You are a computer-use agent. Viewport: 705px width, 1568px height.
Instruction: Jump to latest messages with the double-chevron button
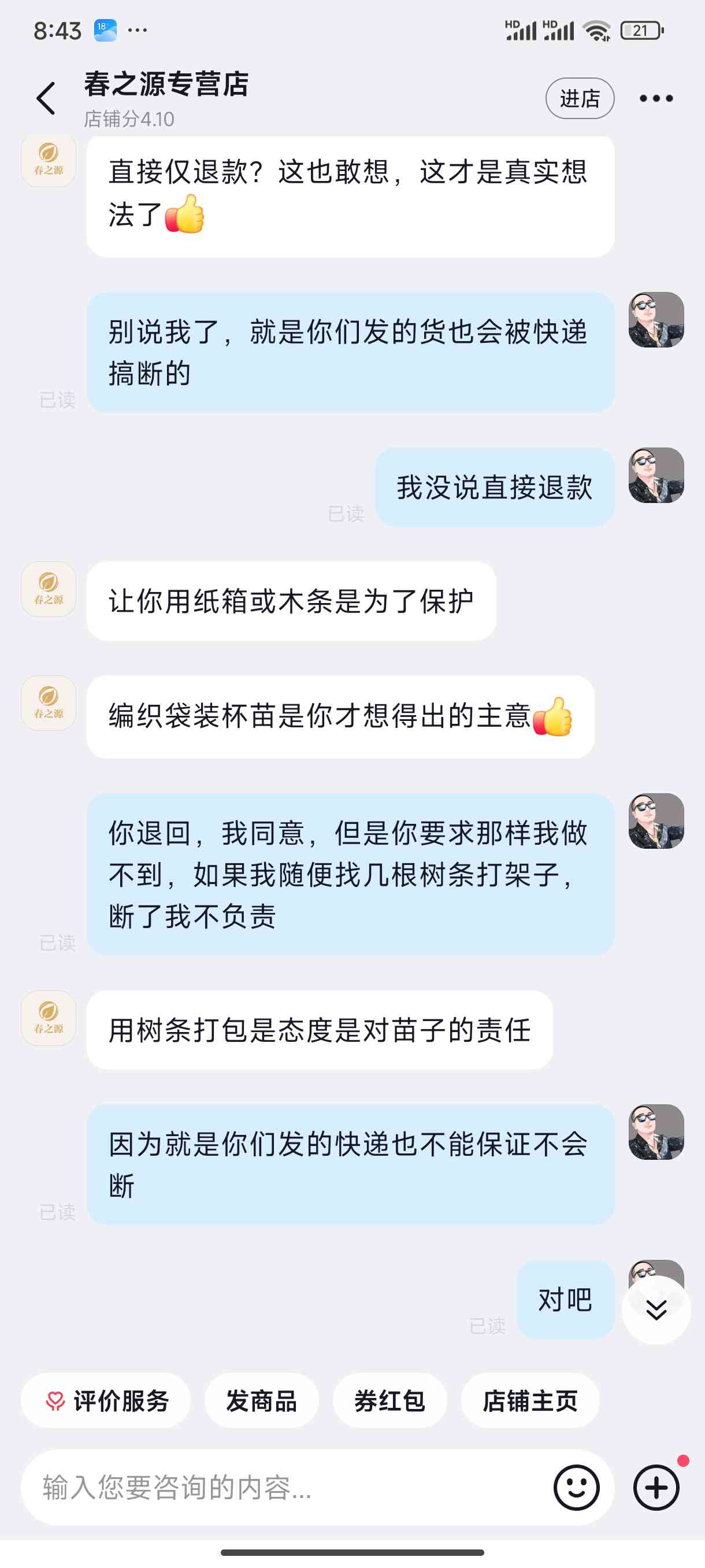(656, 1310)
